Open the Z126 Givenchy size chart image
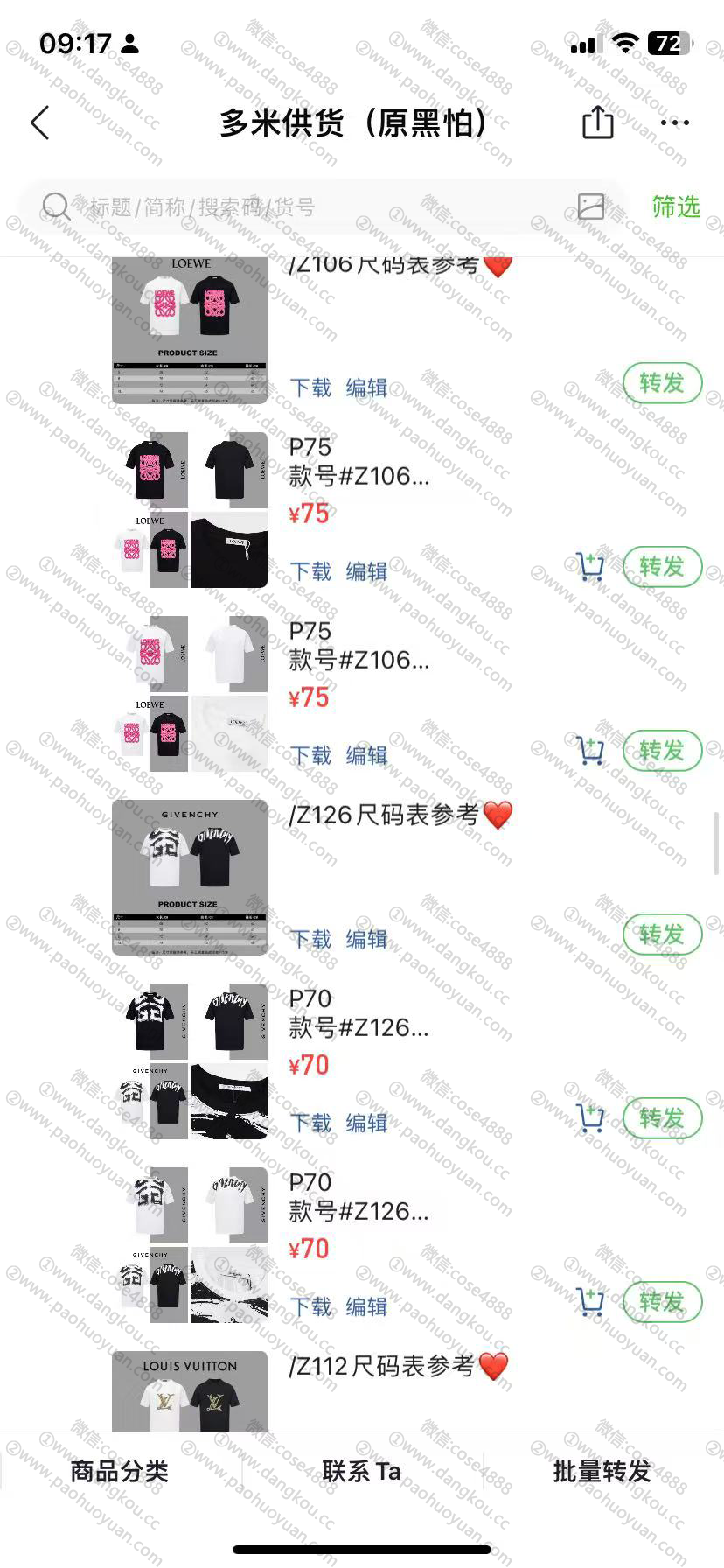724x1568 pixels. click(190, 876)
